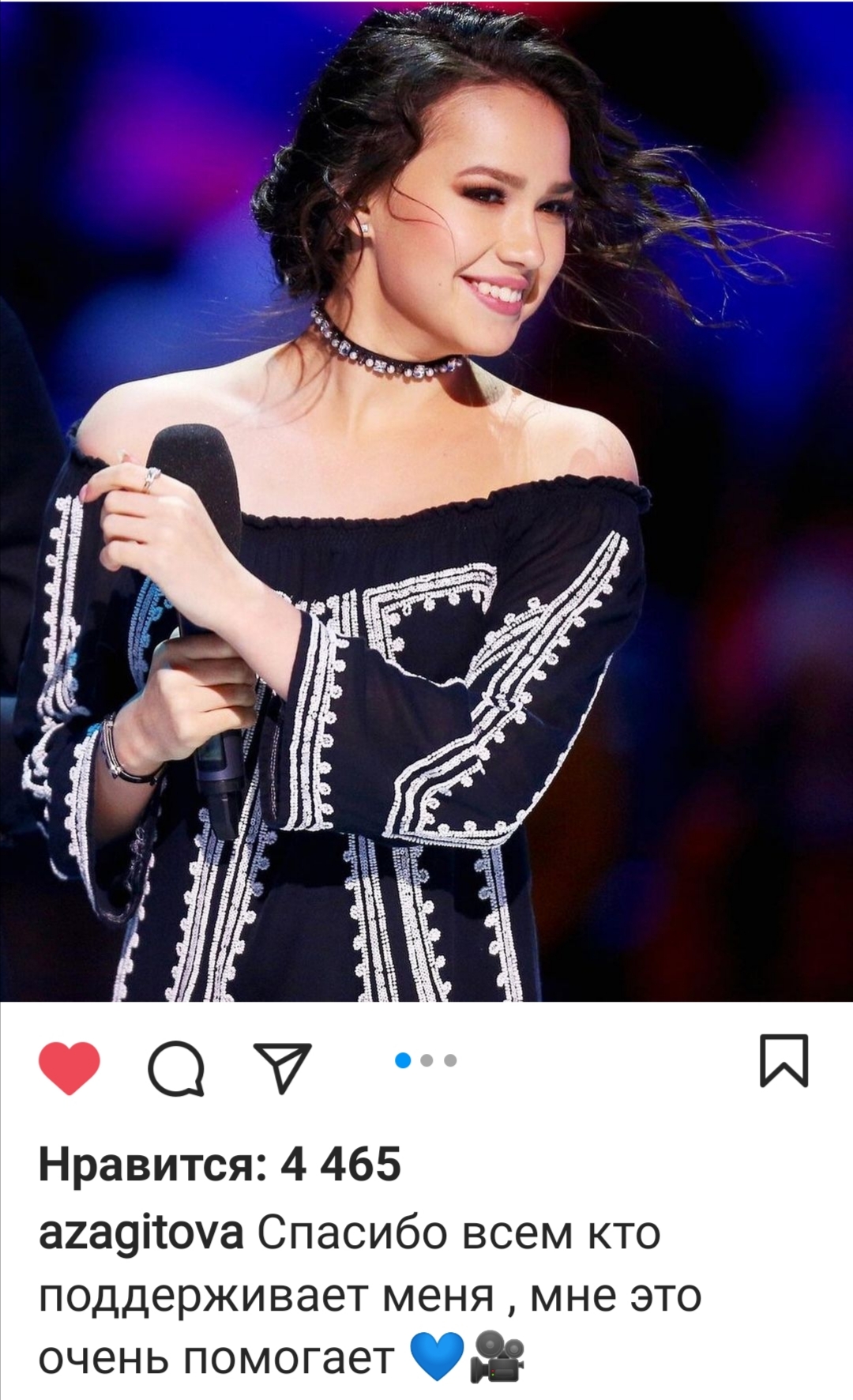This screenshot has height=1400, width=853.
Task: View who liked via Нравится: 4 465
Action: coord(220,1165)
